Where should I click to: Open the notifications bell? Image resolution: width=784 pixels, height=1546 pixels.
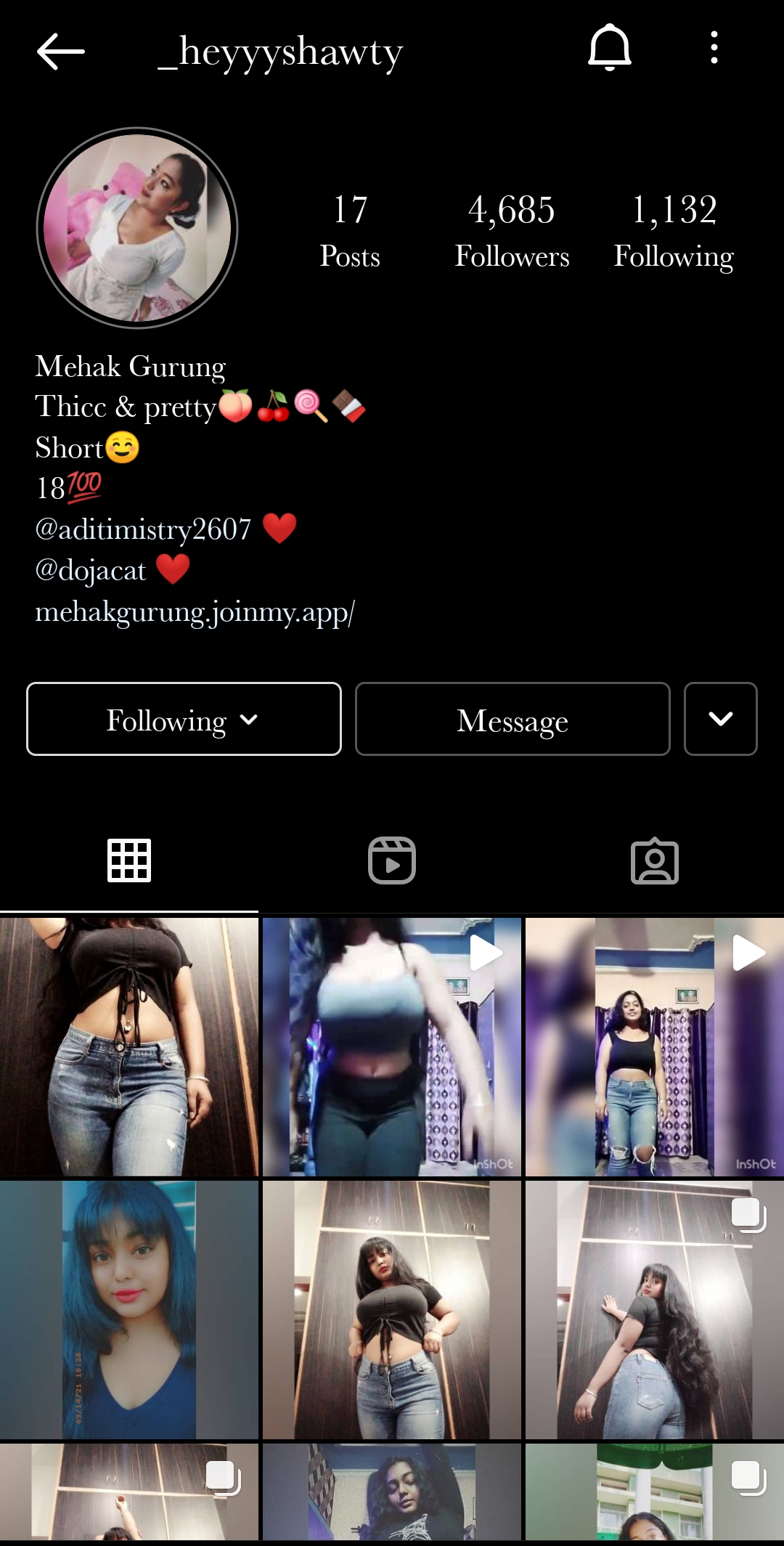click(609, 48)
